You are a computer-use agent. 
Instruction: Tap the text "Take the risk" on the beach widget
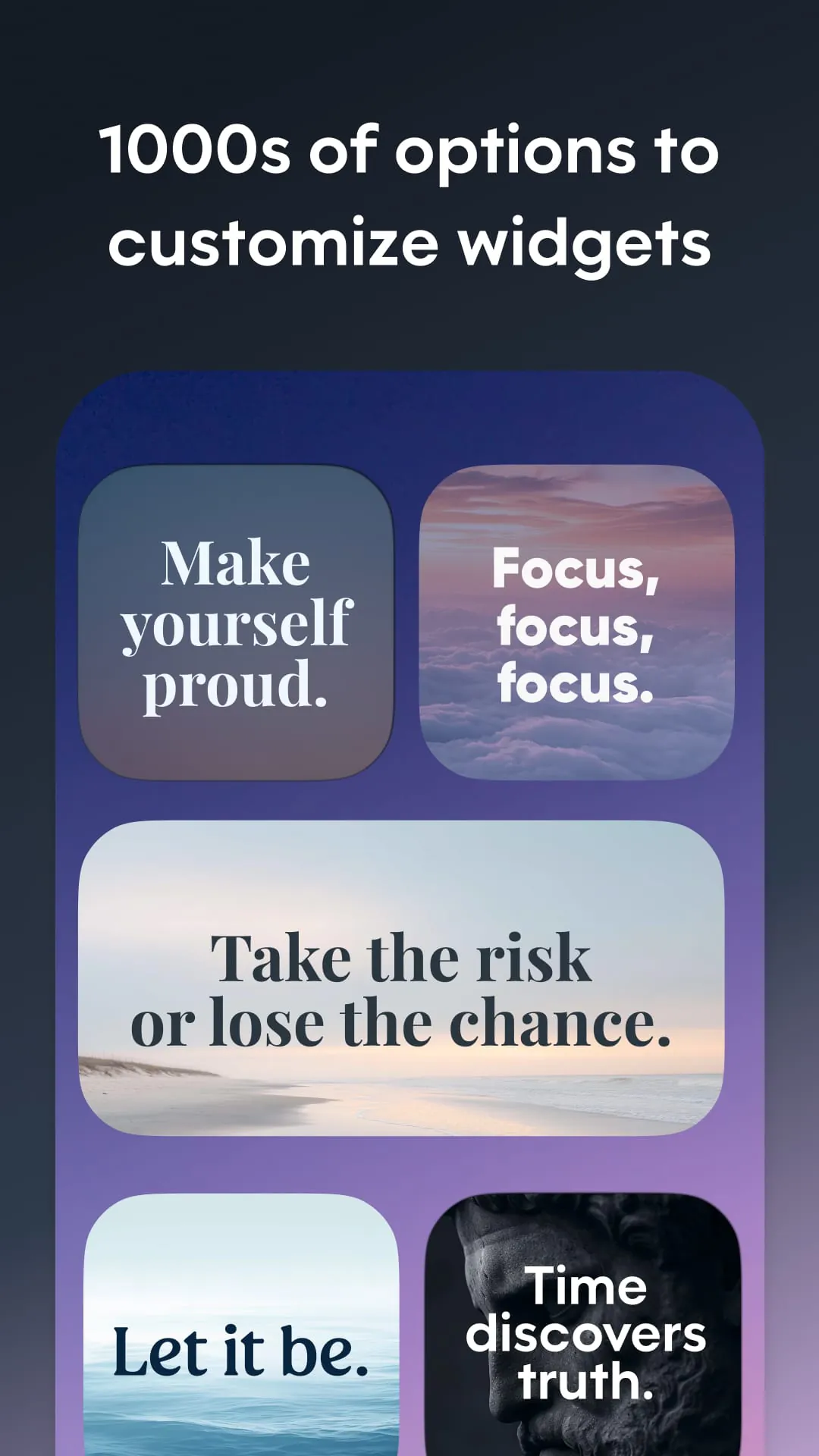402,957
